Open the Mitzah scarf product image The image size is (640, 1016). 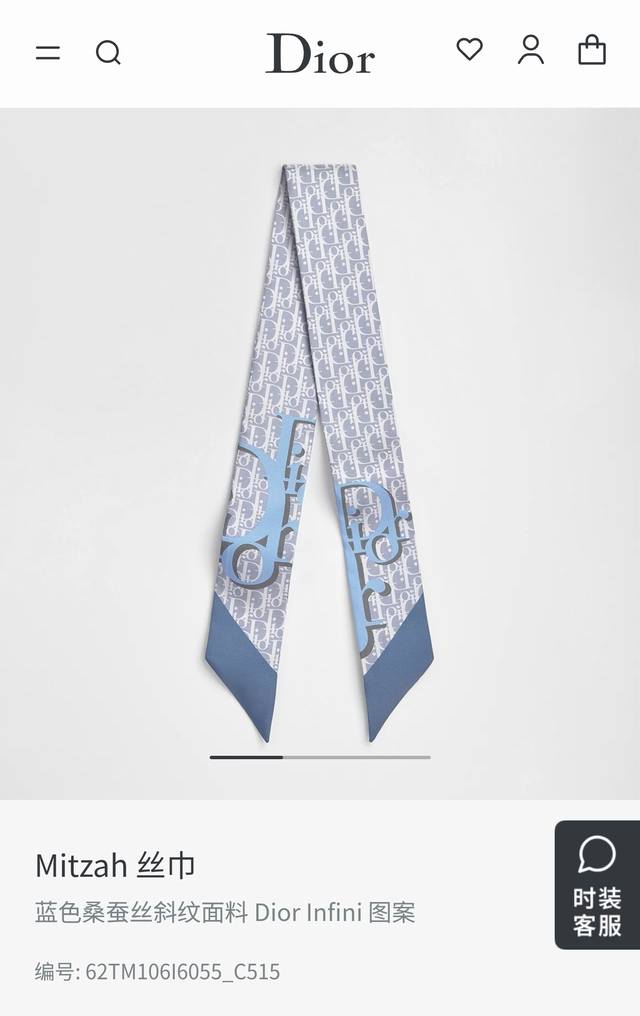[x=319, y=453]
